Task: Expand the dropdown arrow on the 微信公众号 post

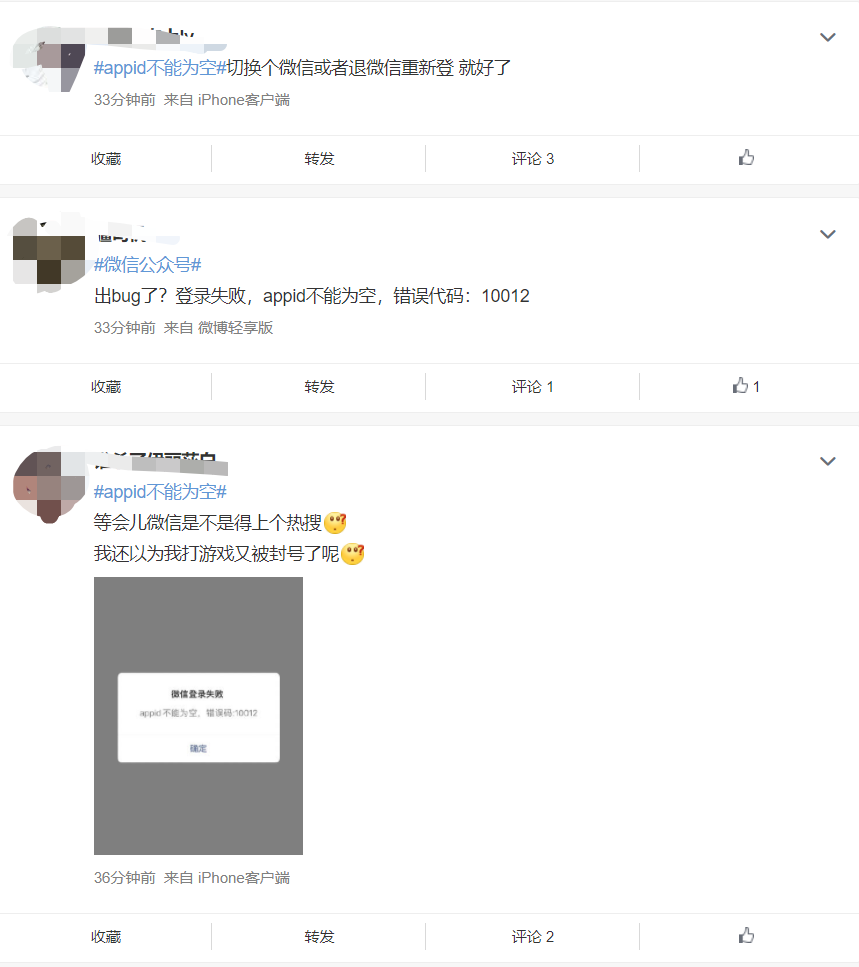Action: (827, 235)
